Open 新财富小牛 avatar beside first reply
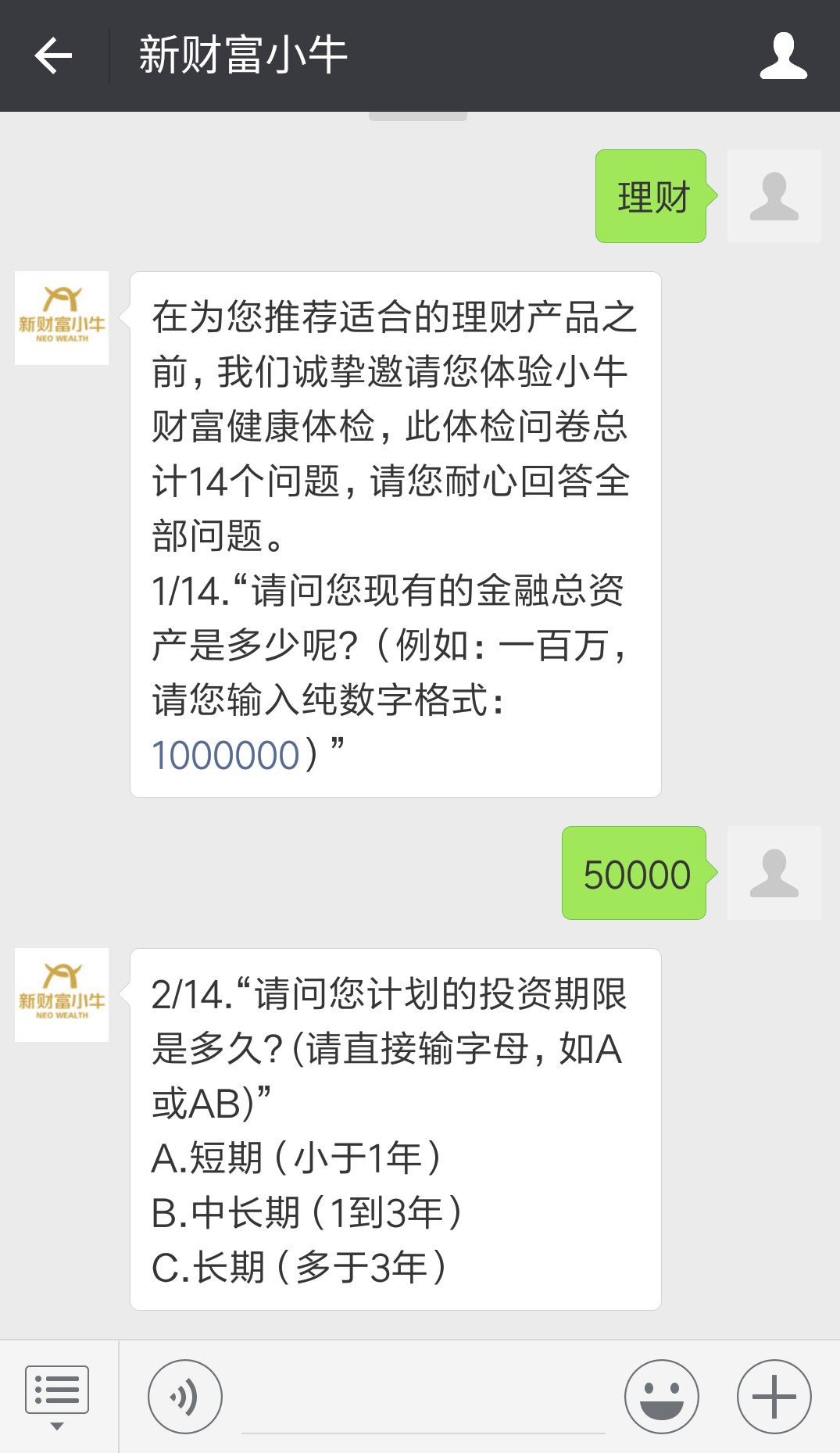The height and width of the screenshot is (1453, 840). 62,318
